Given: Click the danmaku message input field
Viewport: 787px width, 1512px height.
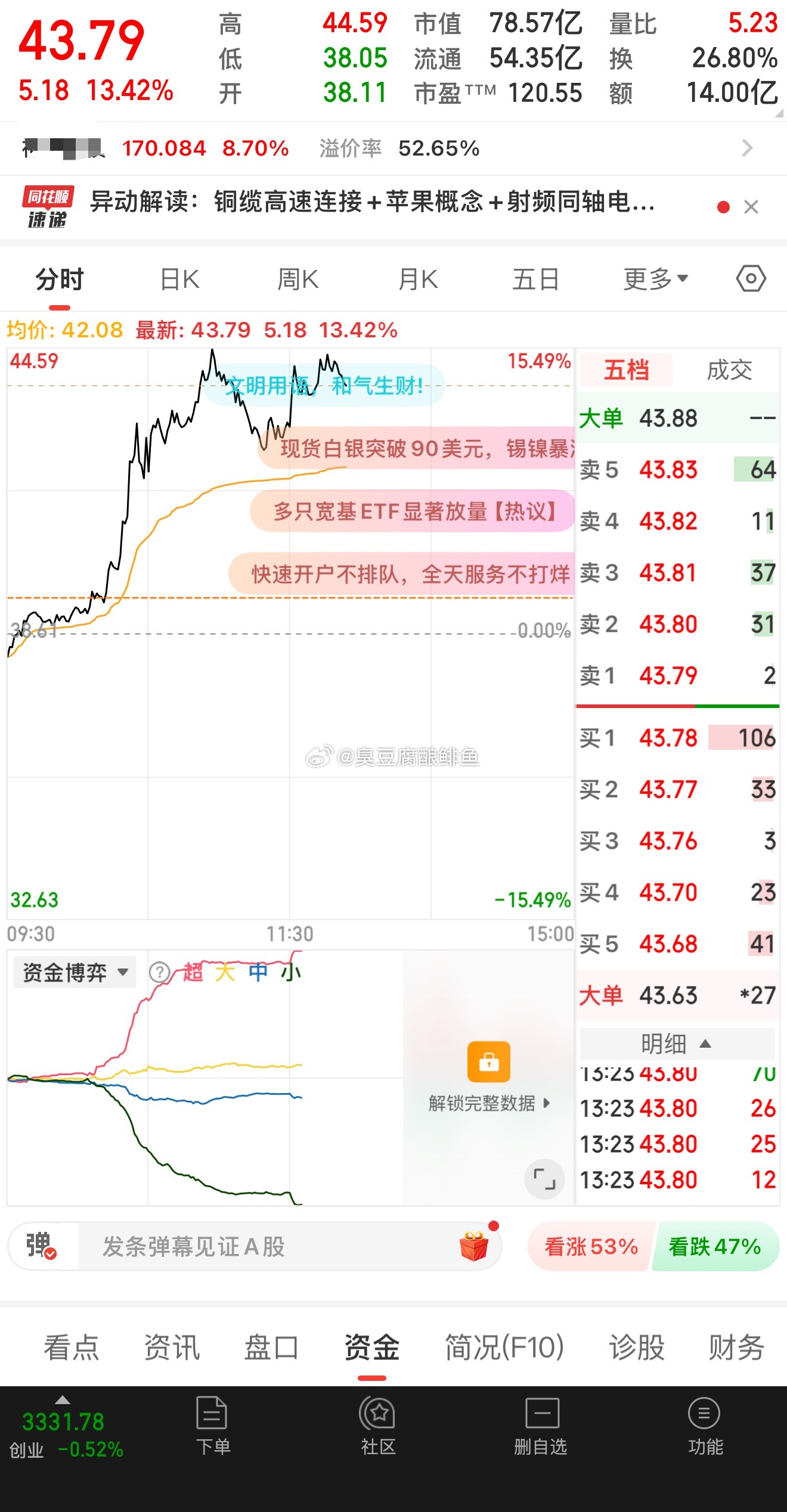Looking at the screenshot, I should [x=250, y=1246].
